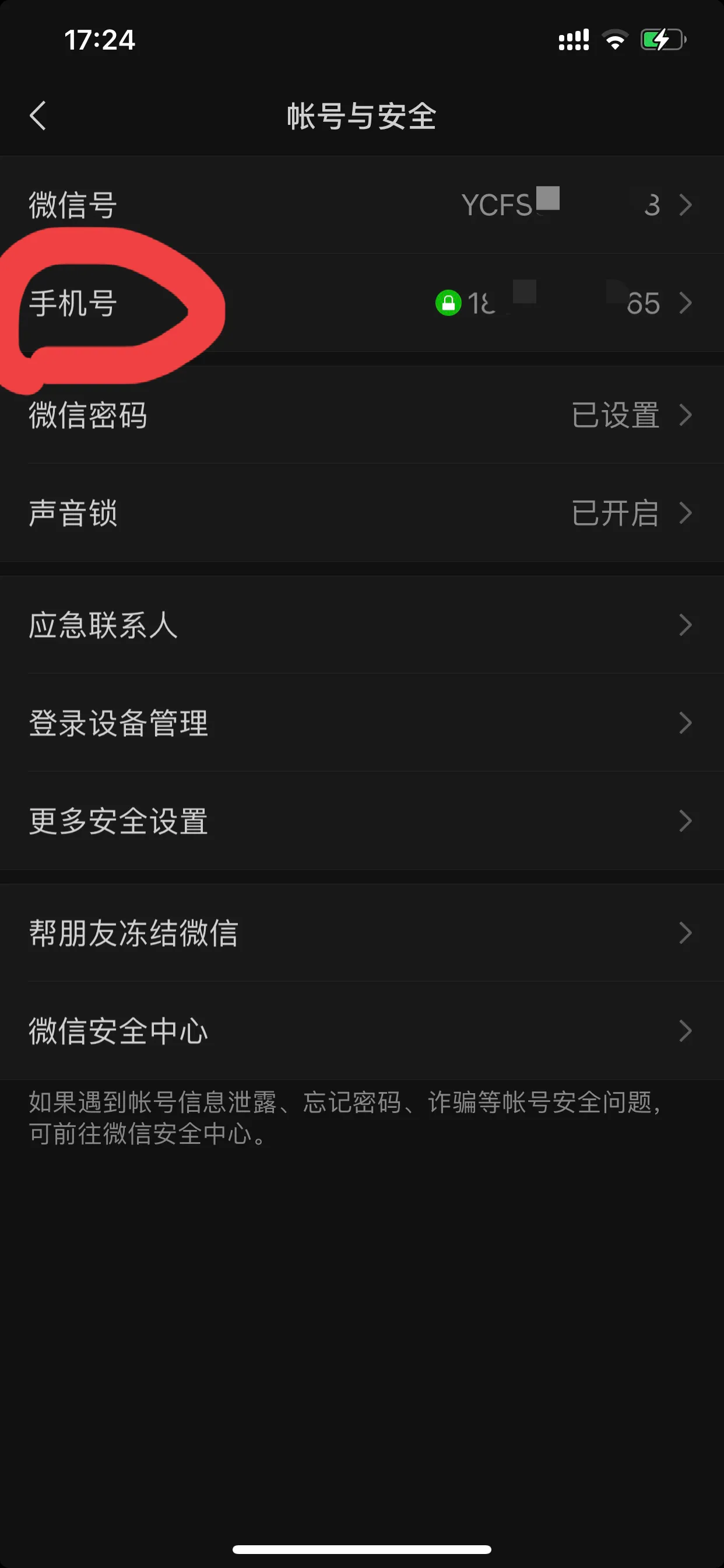Open 应急联系人 emergency contacts

[361, 625]
